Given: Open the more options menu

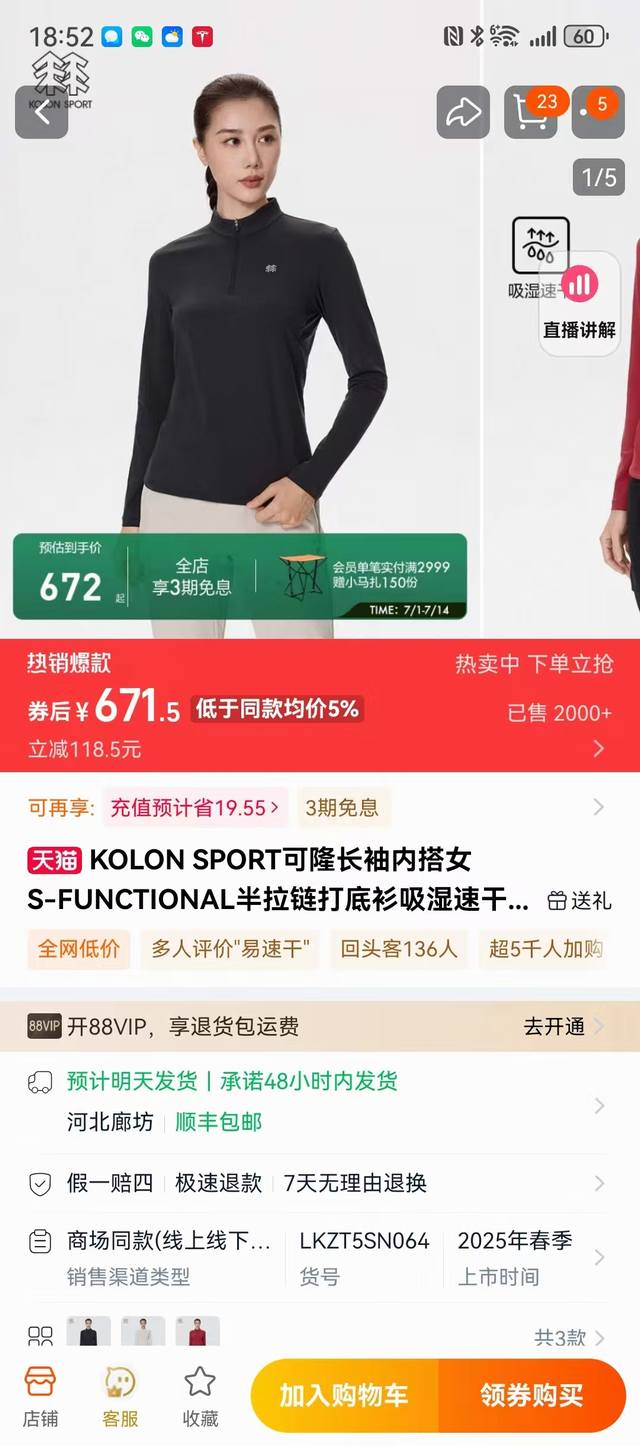Looking at the screenshot, I should coord(597,112).
